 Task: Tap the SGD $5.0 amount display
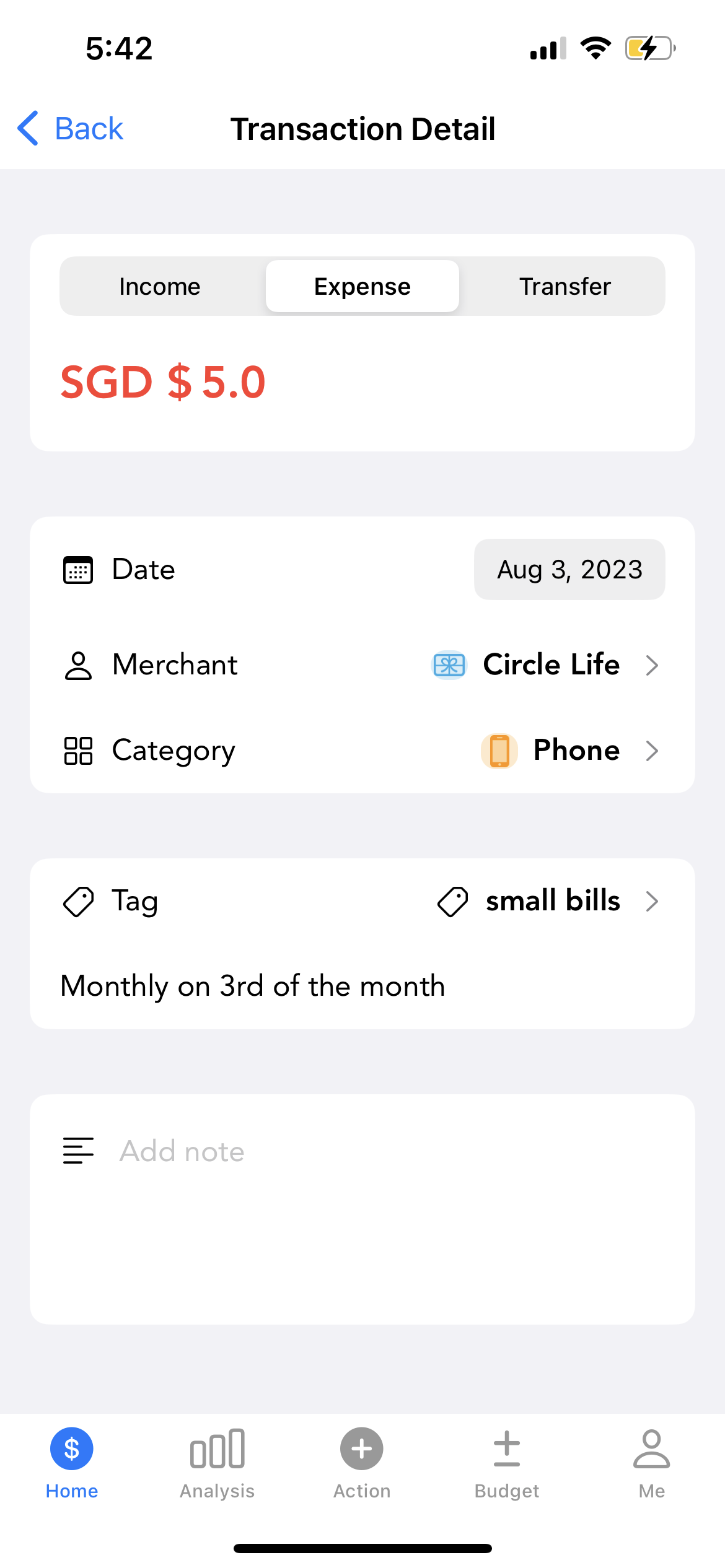tap(162, 382)
